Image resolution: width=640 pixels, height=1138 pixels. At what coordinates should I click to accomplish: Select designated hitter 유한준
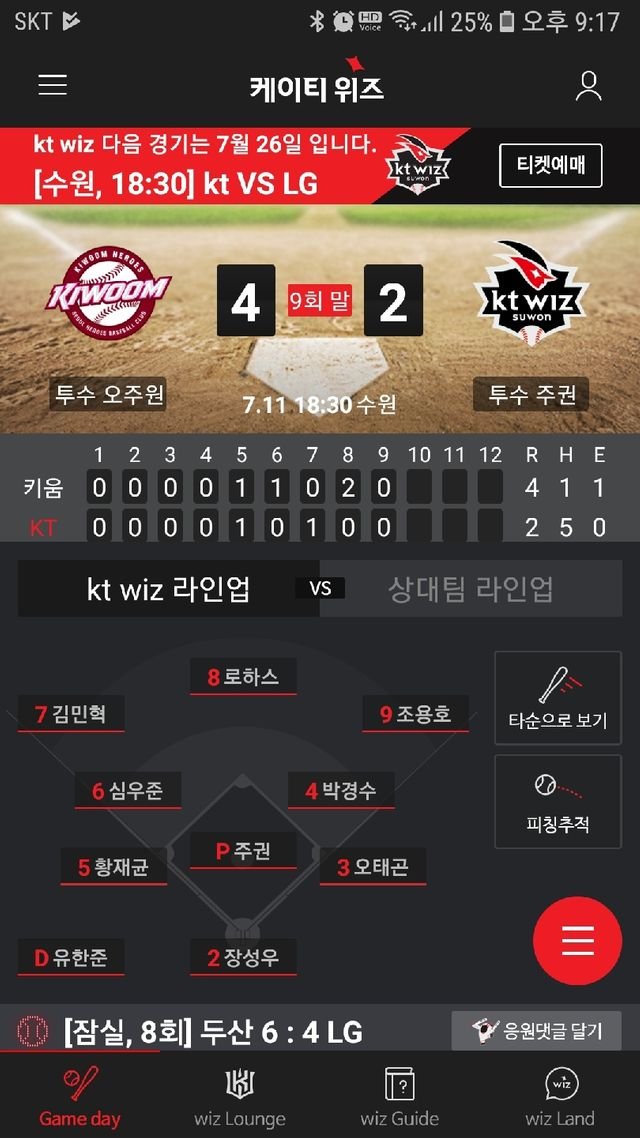pyautogui.click(x=71, y=957)
